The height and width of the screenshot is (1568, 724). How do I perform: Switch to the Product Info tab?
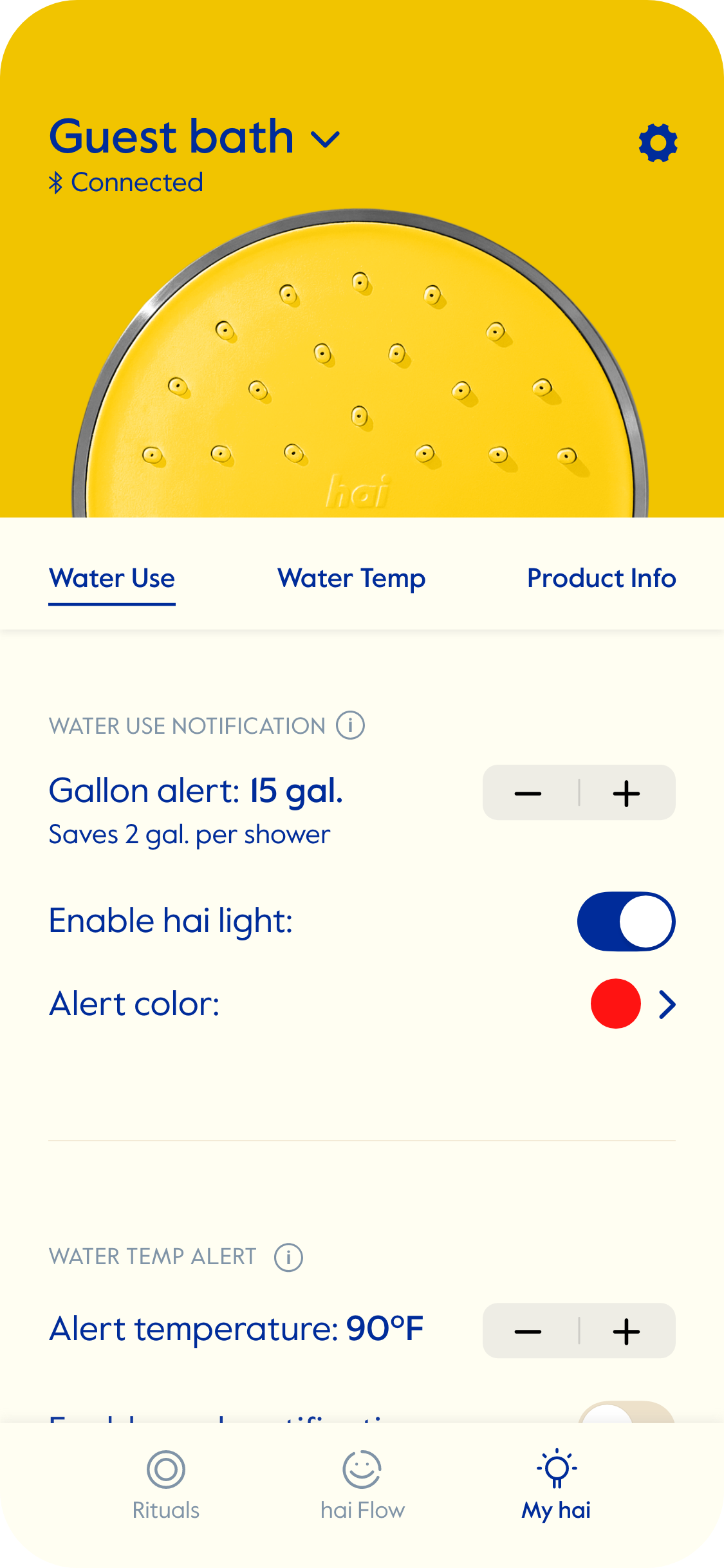[601, 578]
